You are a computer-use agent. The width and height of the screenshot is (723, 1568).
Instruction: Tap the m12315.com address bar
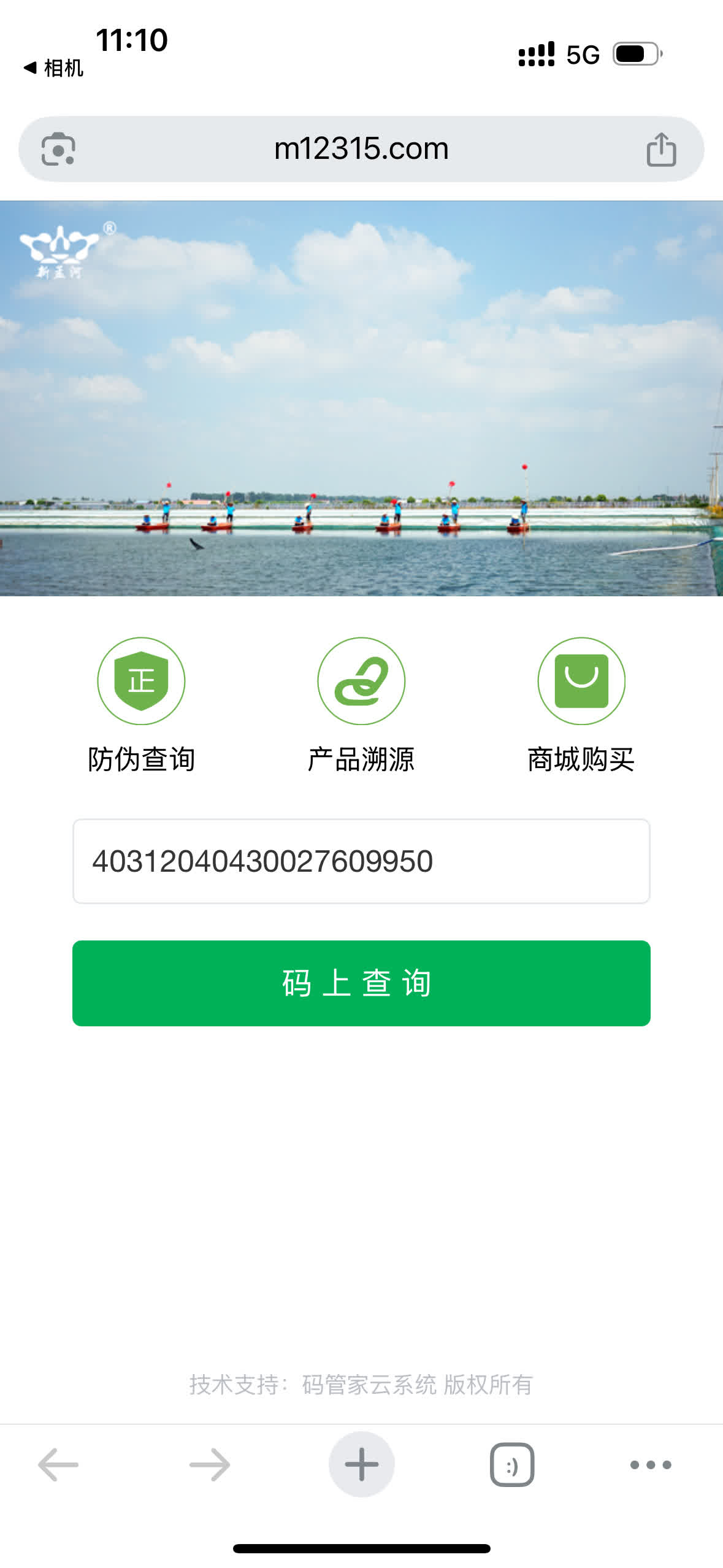pyautogui.click(x=361, y=149)
